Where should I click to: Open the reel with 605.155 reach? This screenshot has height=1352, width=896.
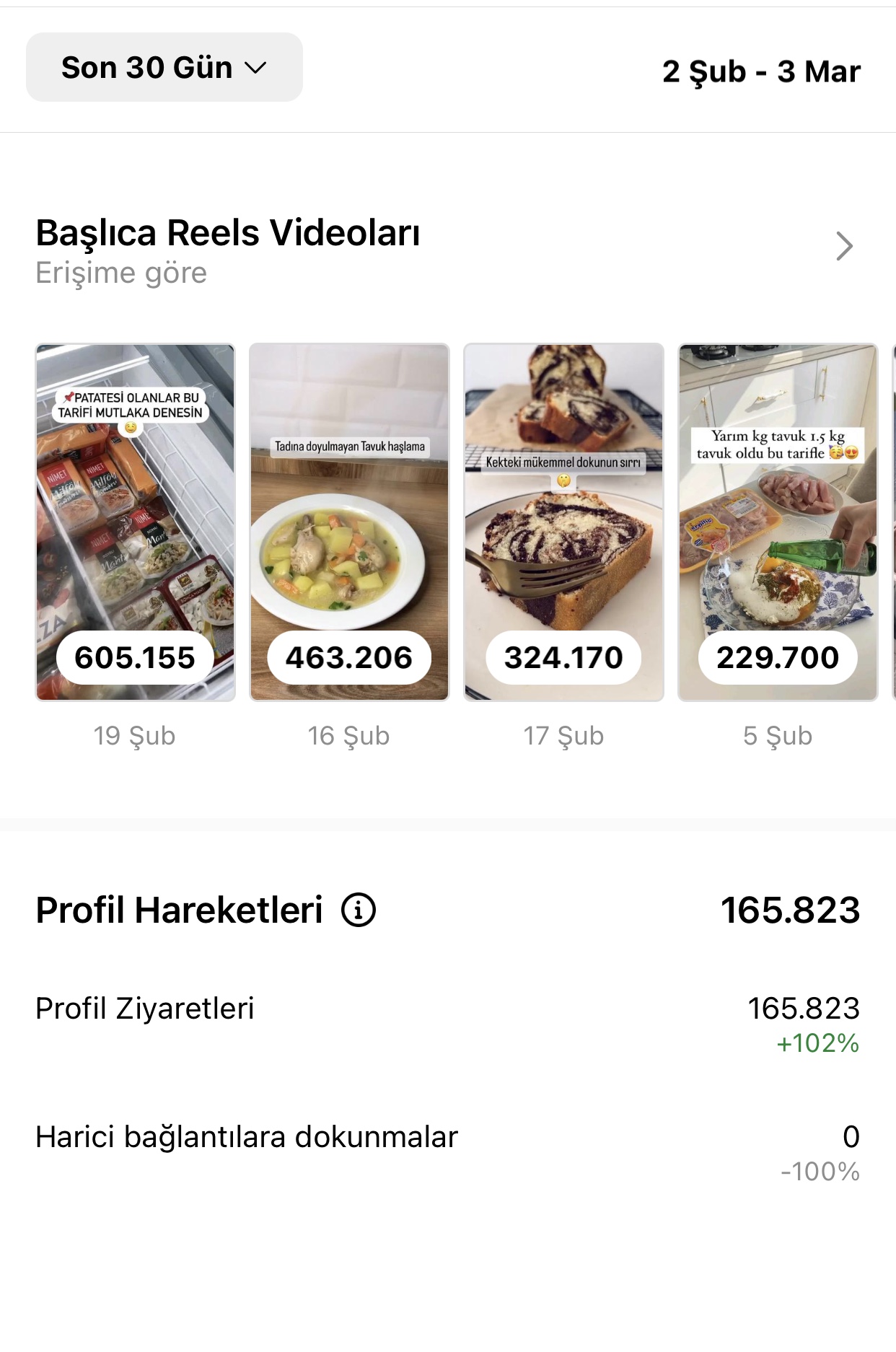(136, 522)
